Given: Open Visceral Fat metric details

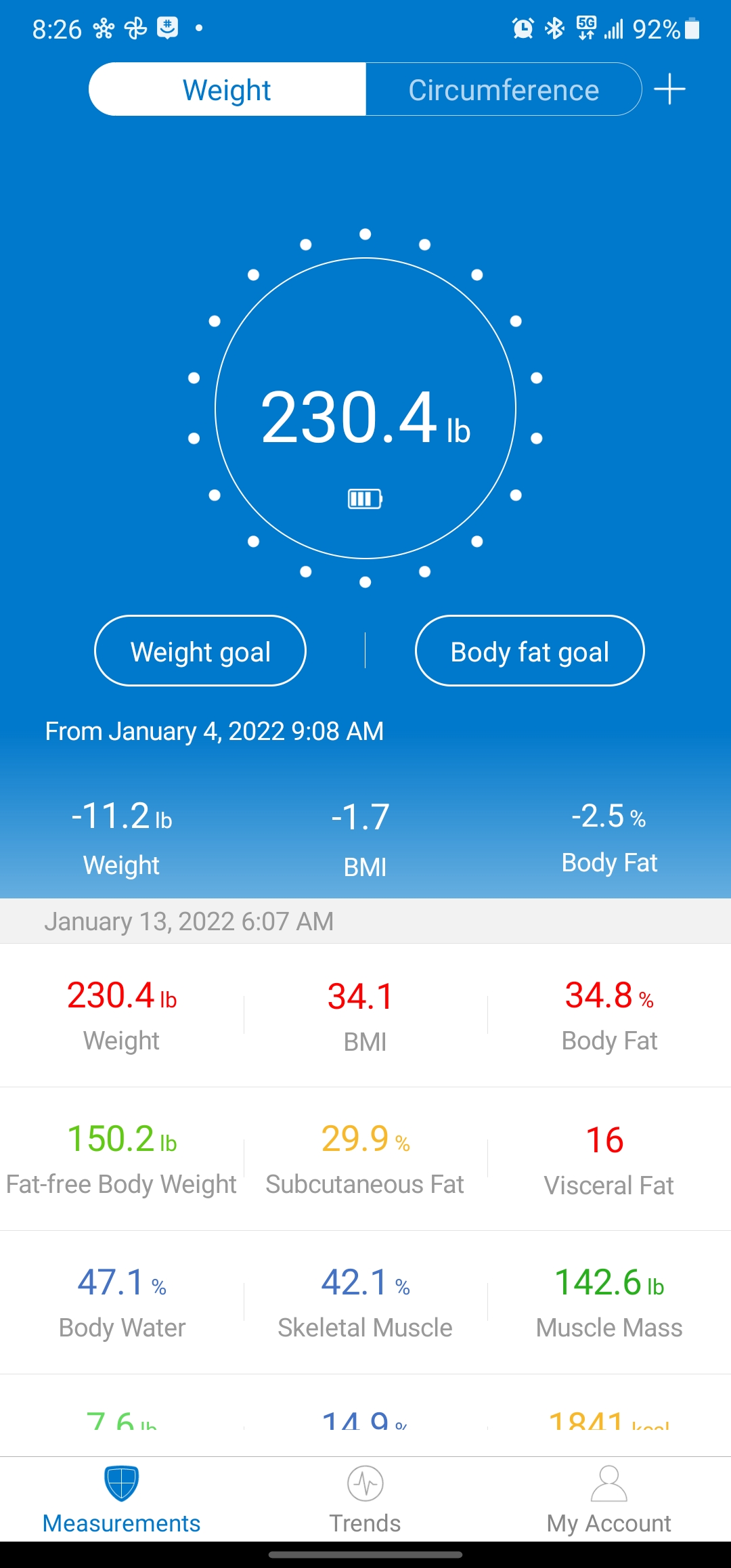Looking at the screenshot, I should tap(608, 1158).
